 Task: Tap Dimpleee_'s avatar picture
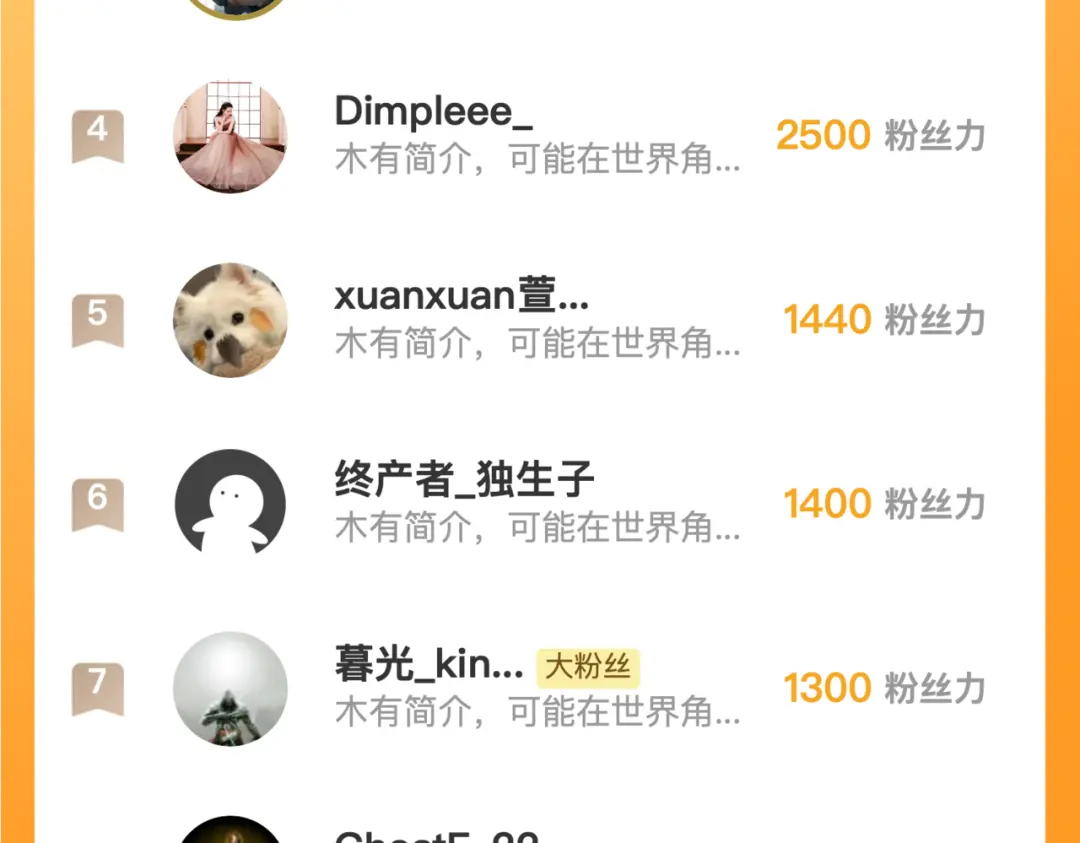[230, 137]
